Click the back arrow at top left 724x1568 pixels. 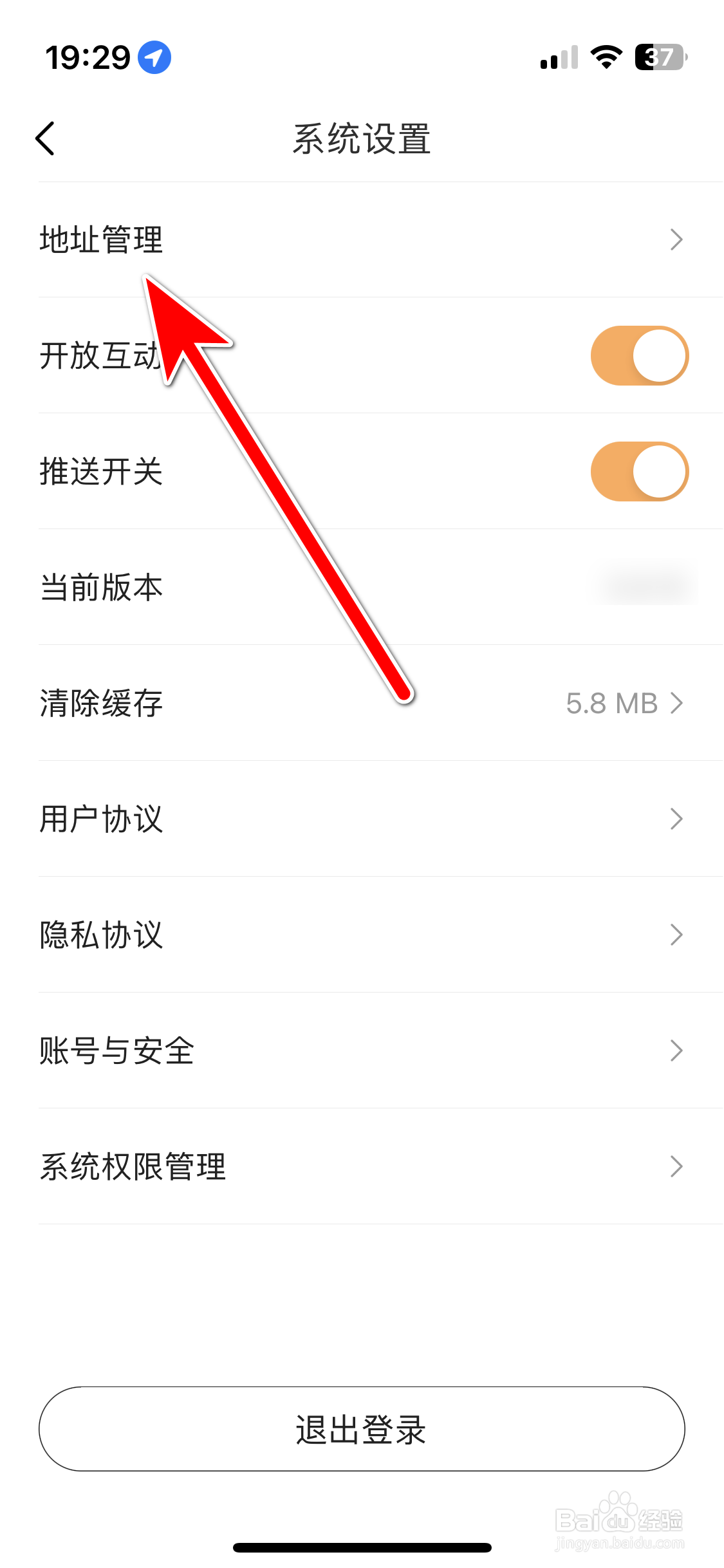45,138
